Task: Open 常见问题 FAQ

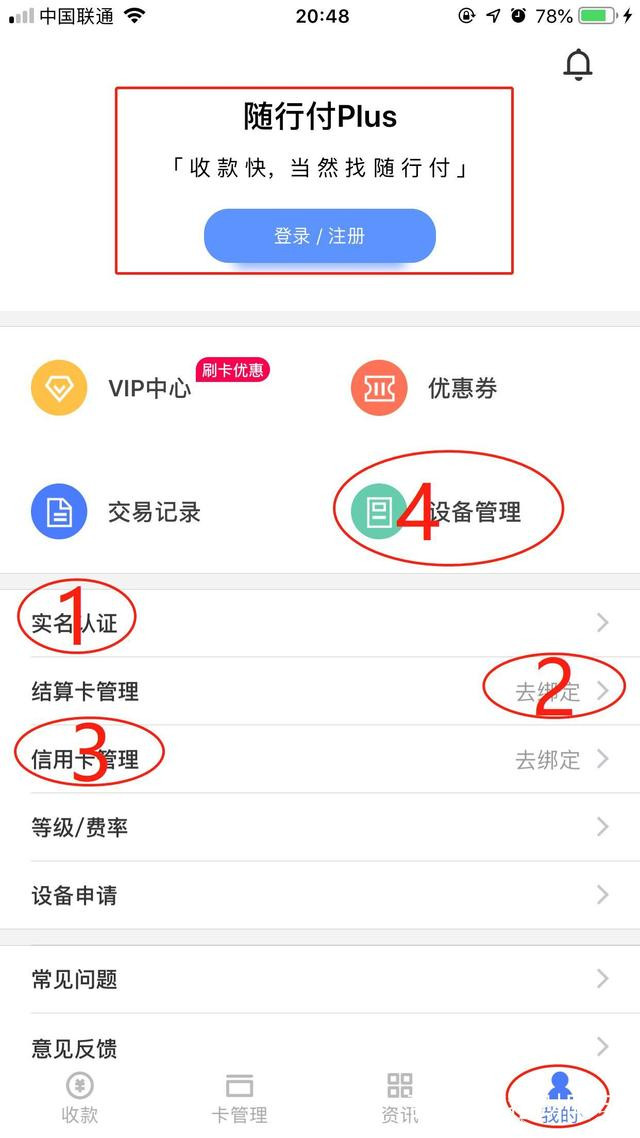Action: pyautogui.click(x=318, y=979)
